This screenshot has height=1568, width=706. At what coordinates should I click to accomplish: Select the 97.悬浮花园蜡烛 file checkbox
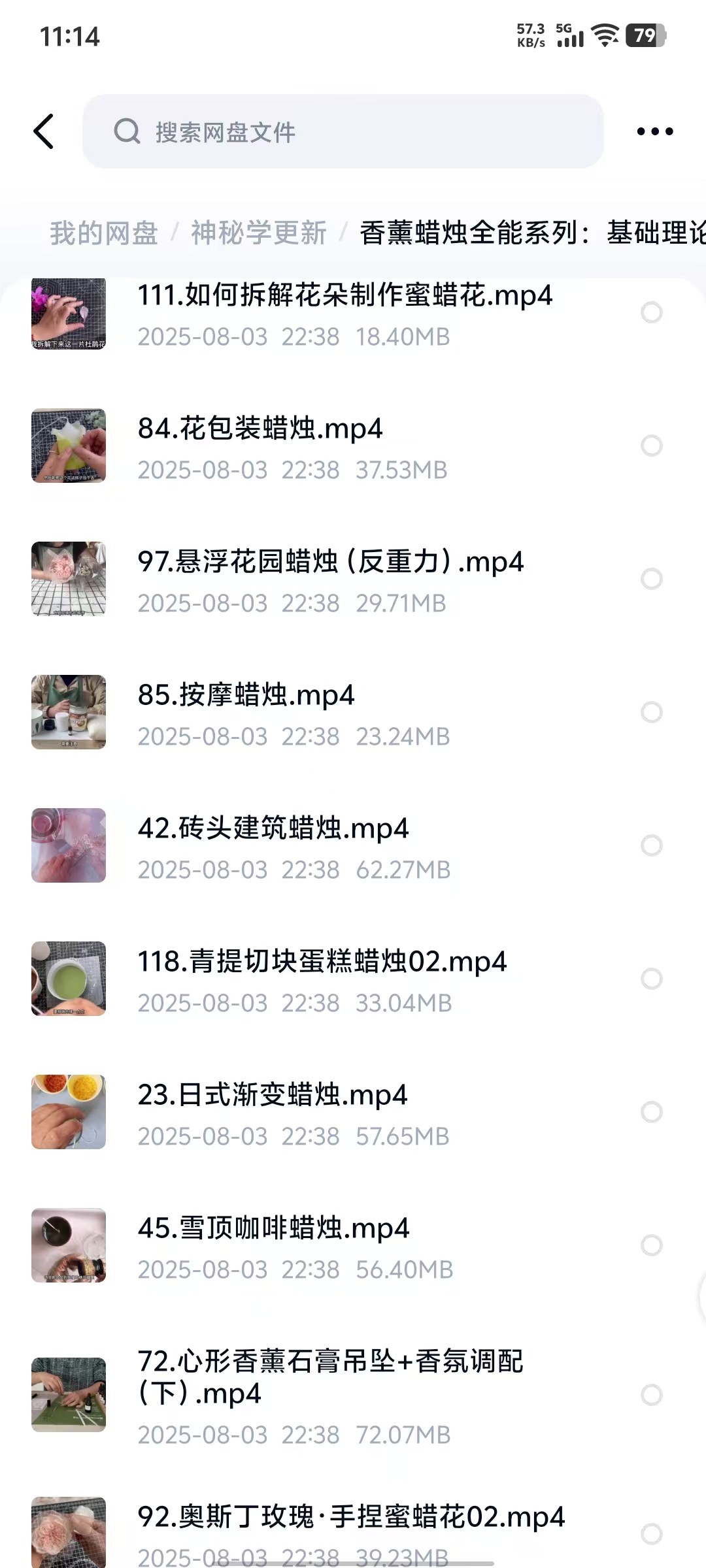(x=651, y=579)
